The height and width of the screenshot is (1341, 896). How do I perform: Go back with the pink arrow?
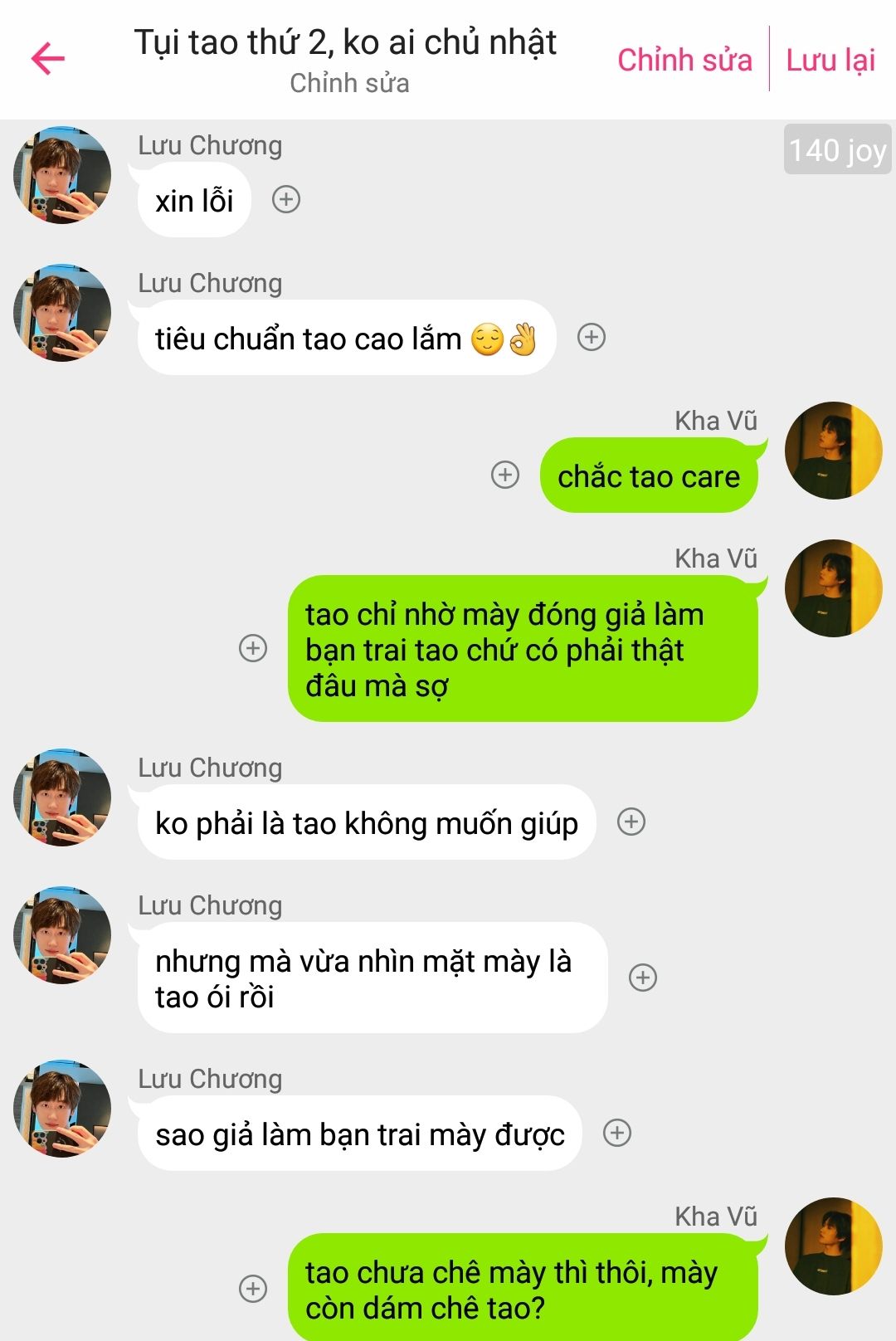(x=48, y=58)
